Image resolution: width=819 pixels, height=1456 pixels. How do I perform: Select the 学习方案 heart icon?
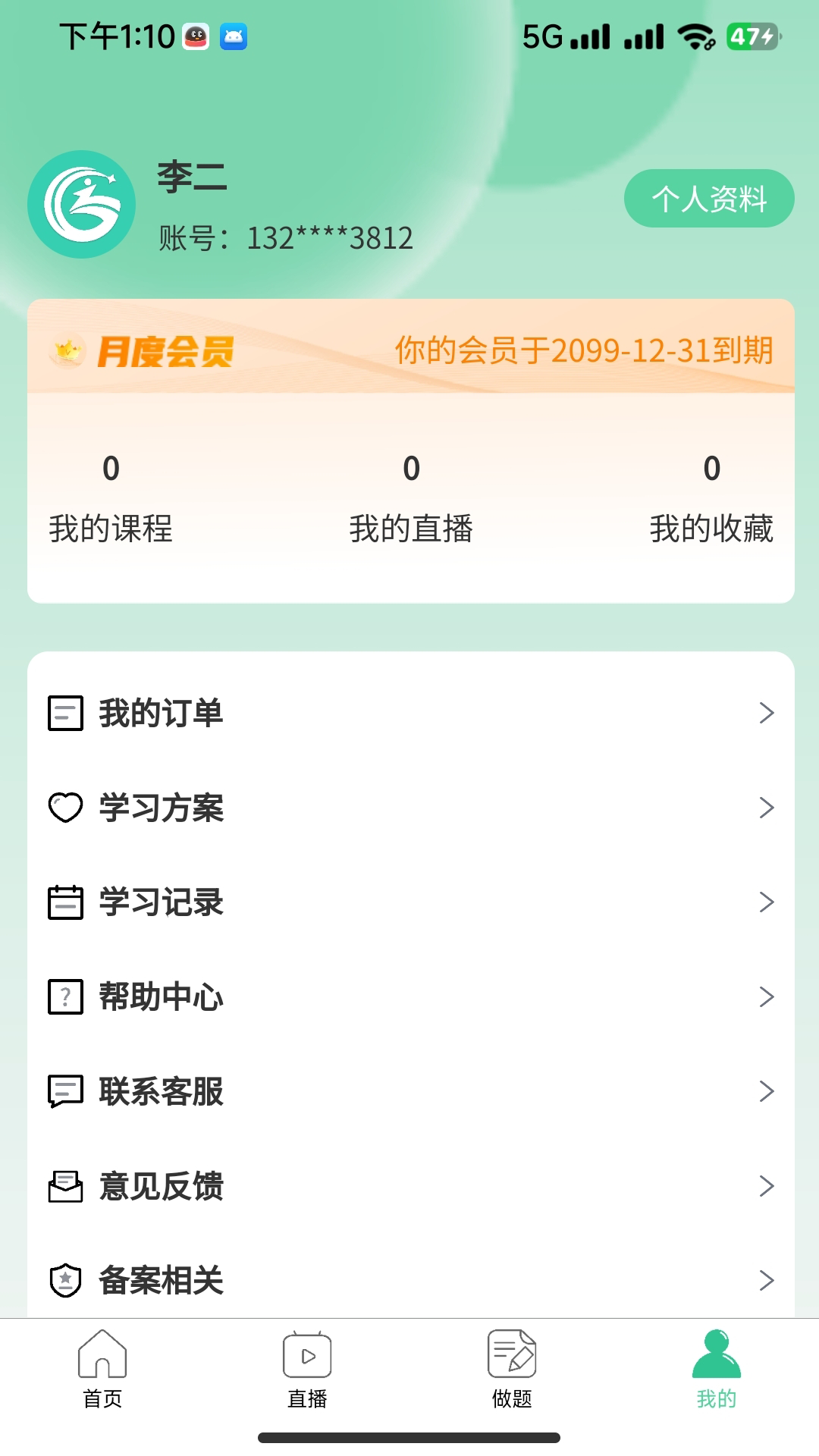(x=65, y=807)
